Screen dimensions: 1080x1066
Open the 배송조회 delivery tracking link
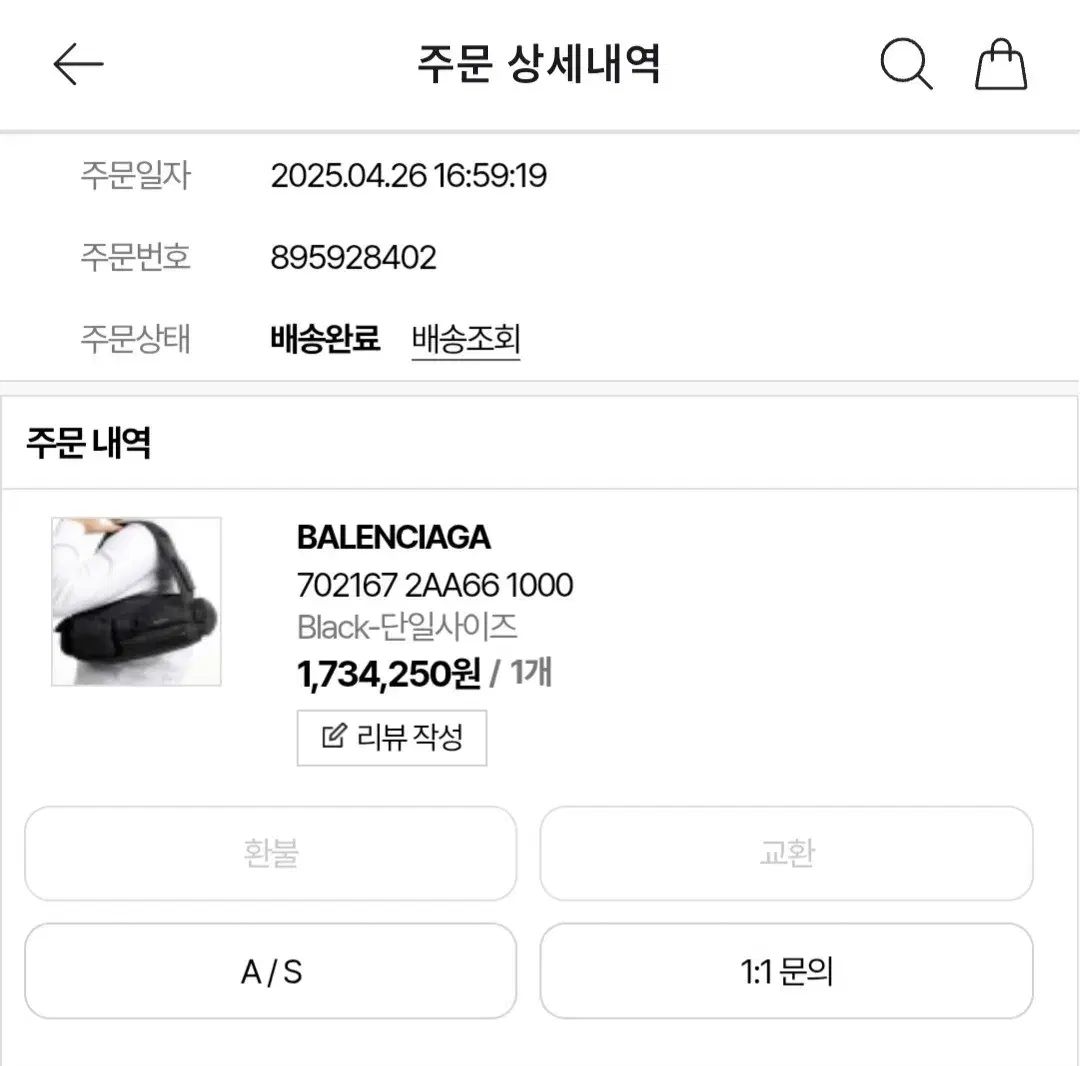pos(466,340)
